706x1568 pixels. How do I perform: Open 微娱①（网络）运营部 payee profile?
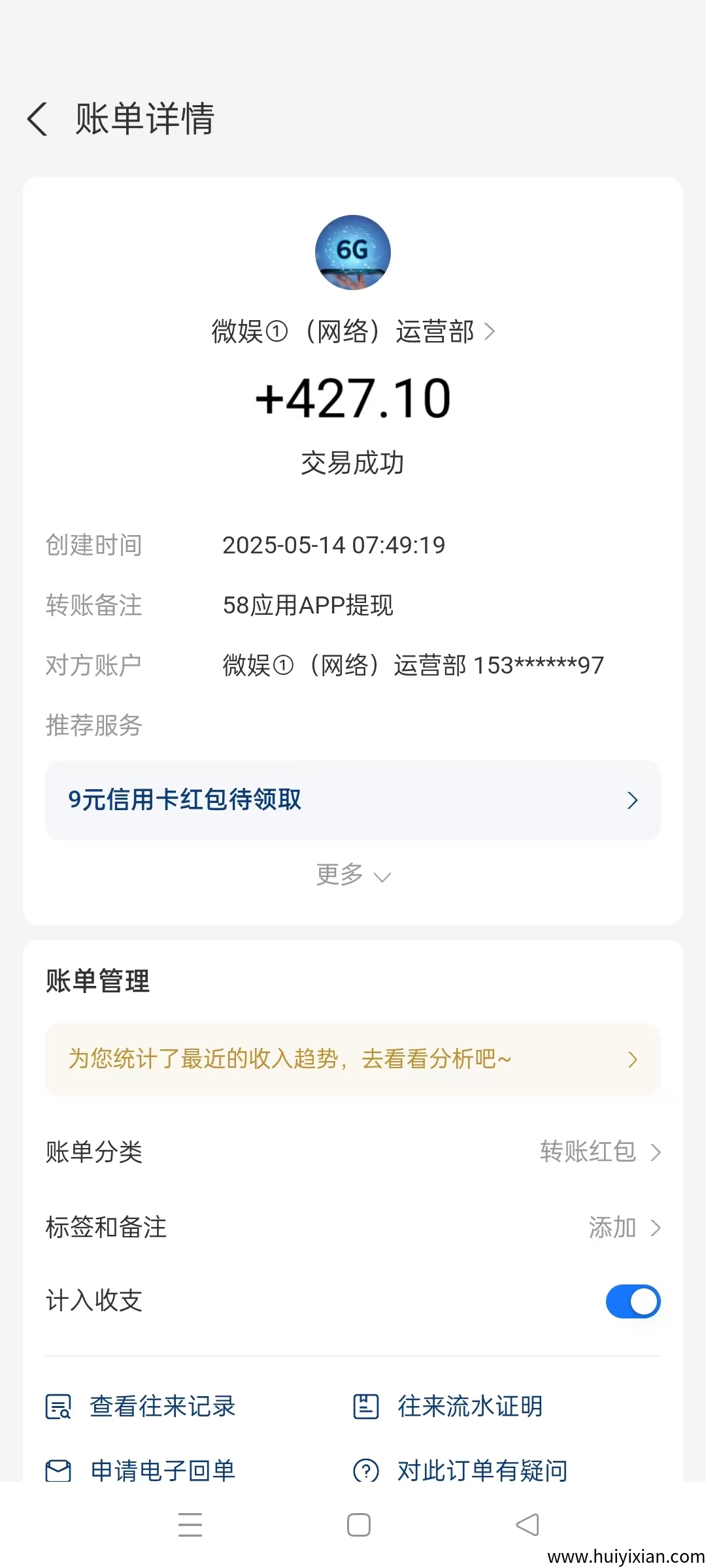tap(353, 331)
